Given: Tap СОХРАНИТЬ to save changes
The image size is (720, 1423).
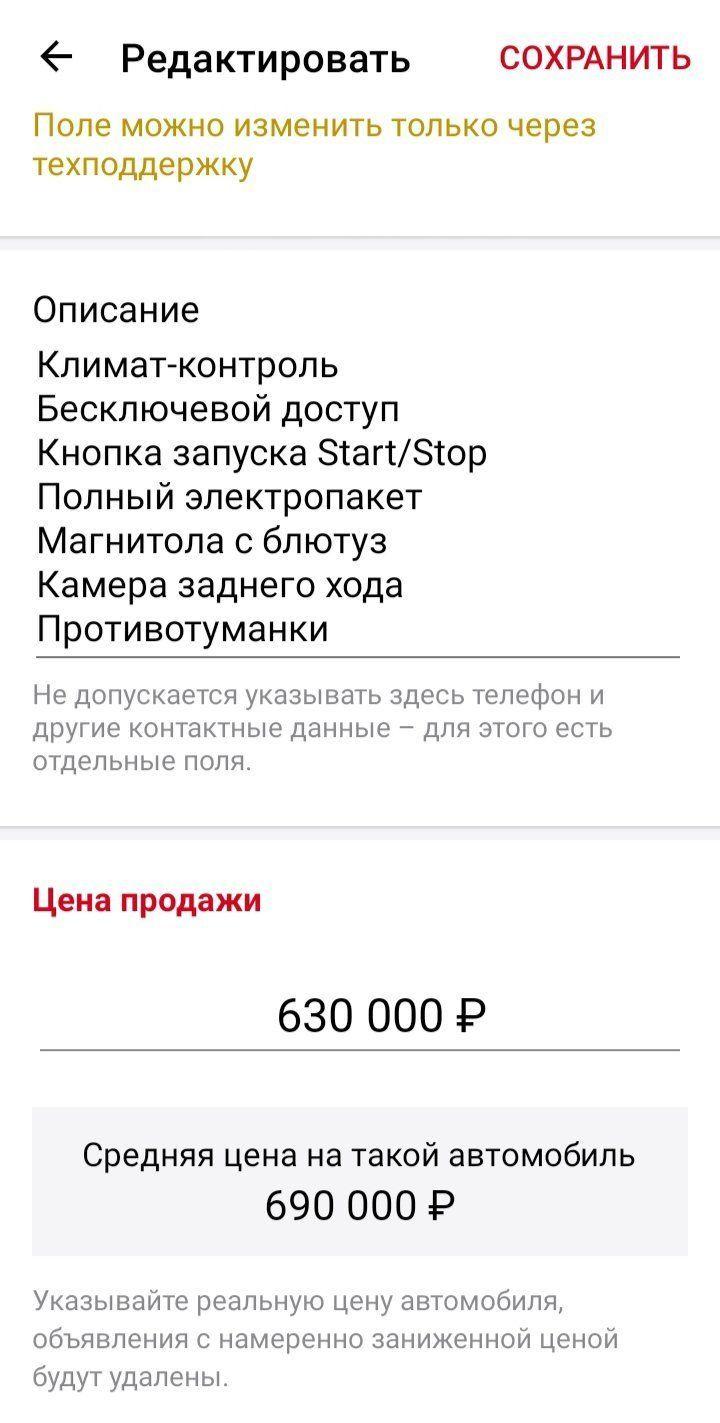Looking at the screenshot, I should click(x=595, y=58).
